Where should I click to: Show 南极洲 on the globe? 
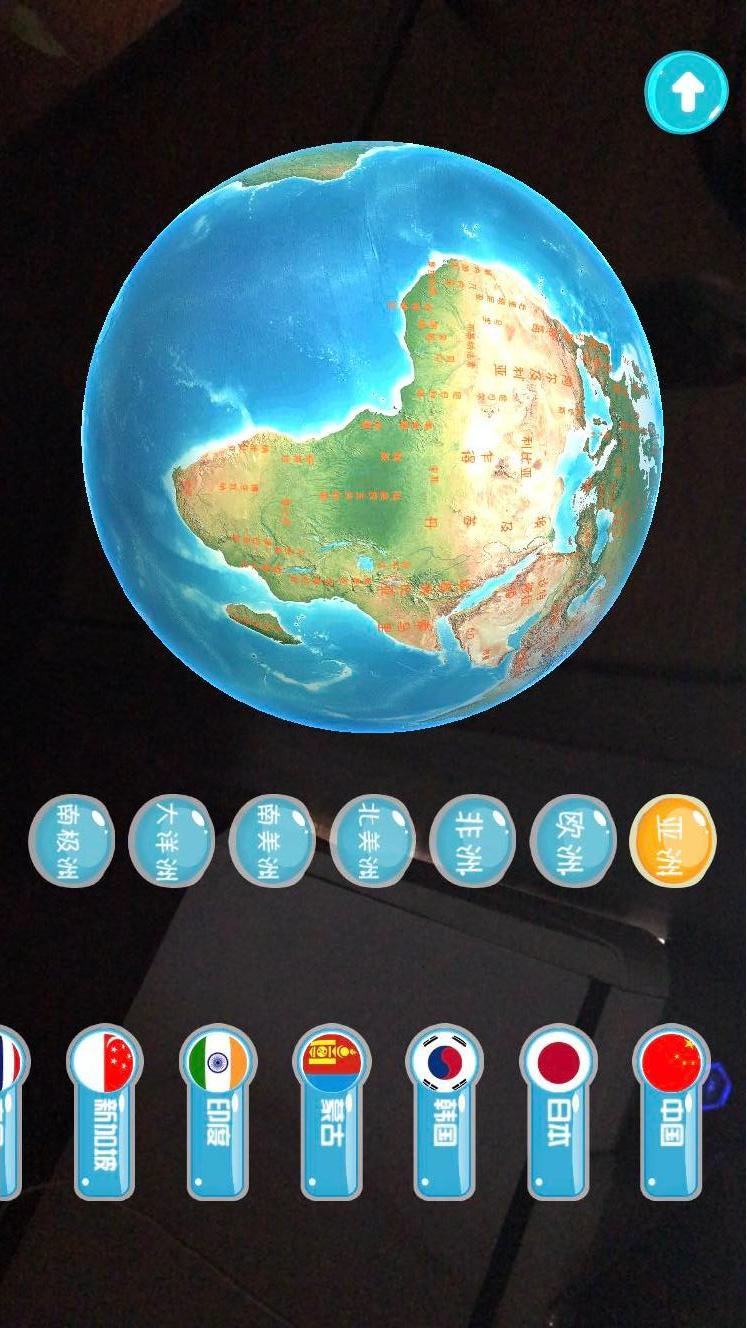[71, 840]
